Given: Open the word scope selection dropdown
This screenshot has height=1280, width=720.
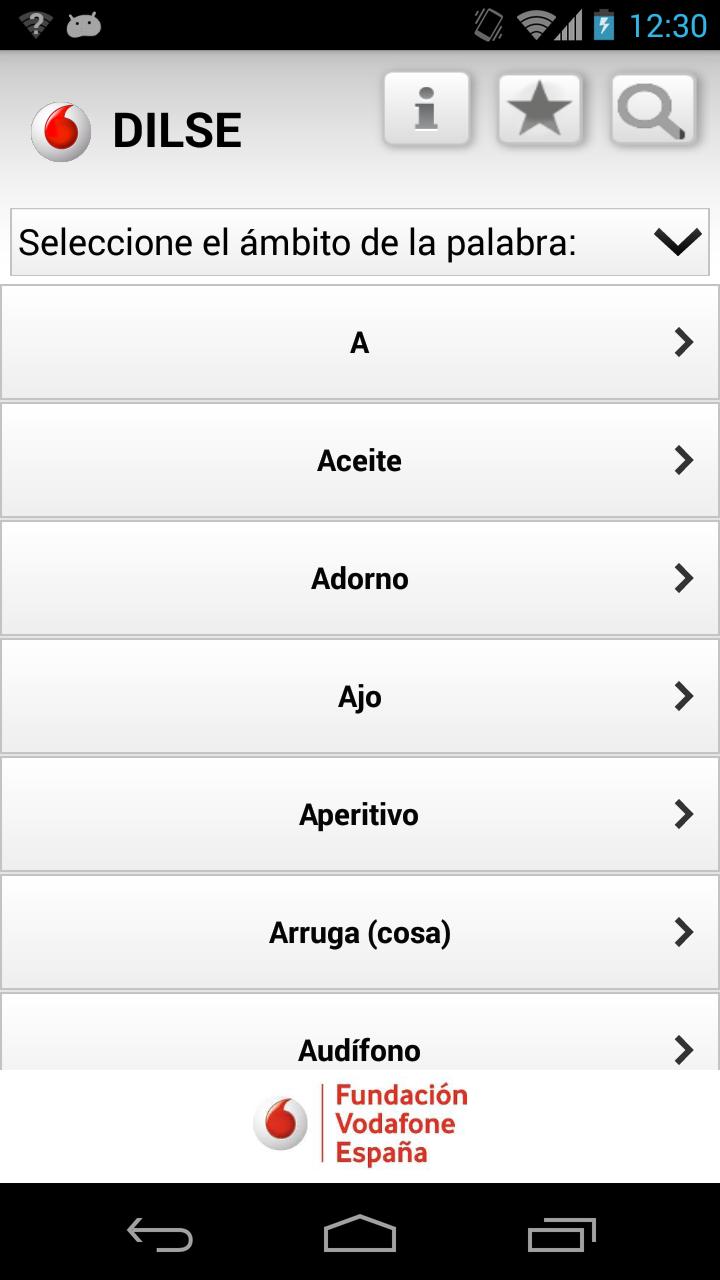Looking at the screenshot, I should pos(360,241).
